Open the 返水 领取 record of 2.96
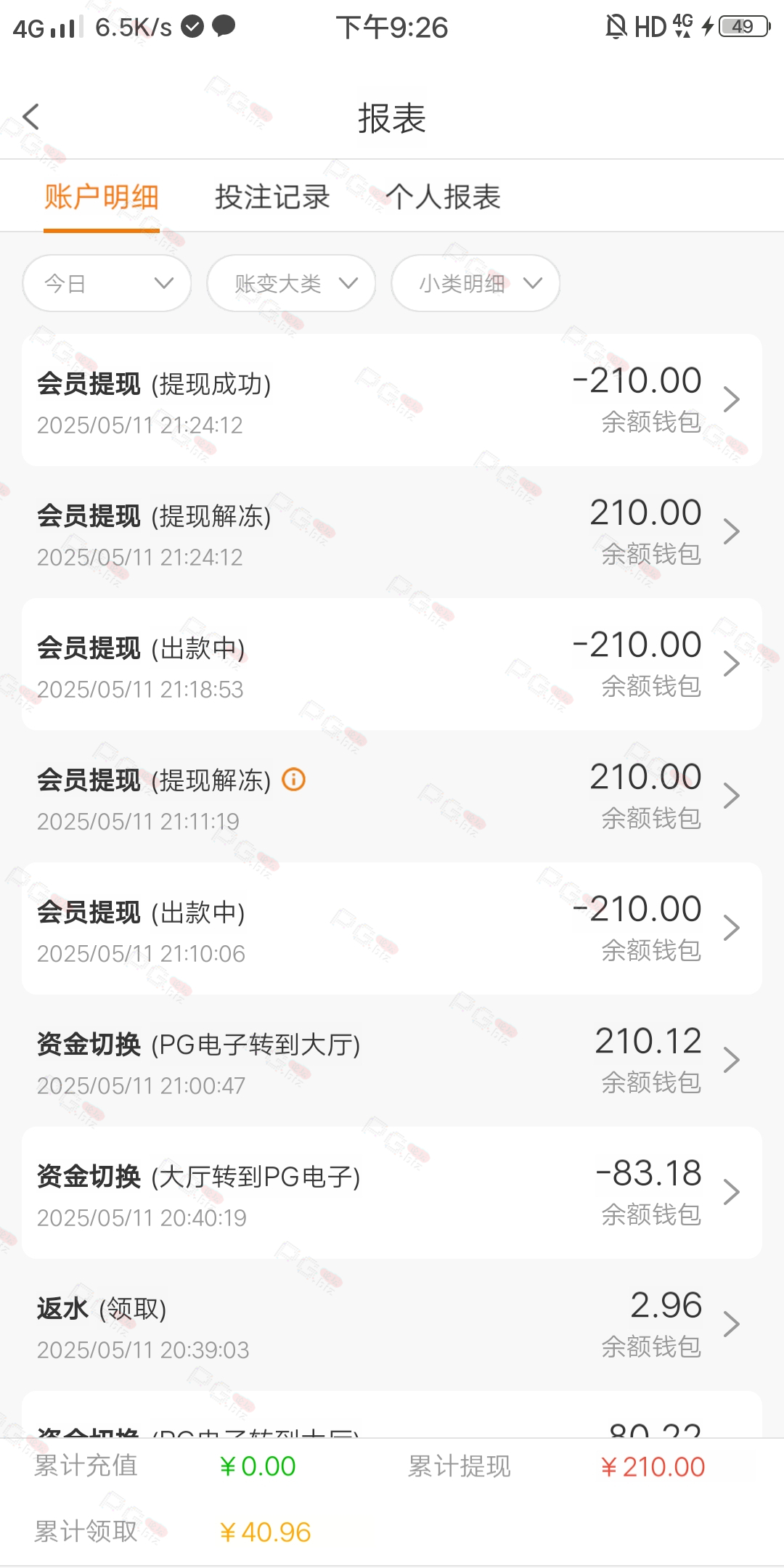This screenshot has width=784, height=1568. coord(392,1325)
